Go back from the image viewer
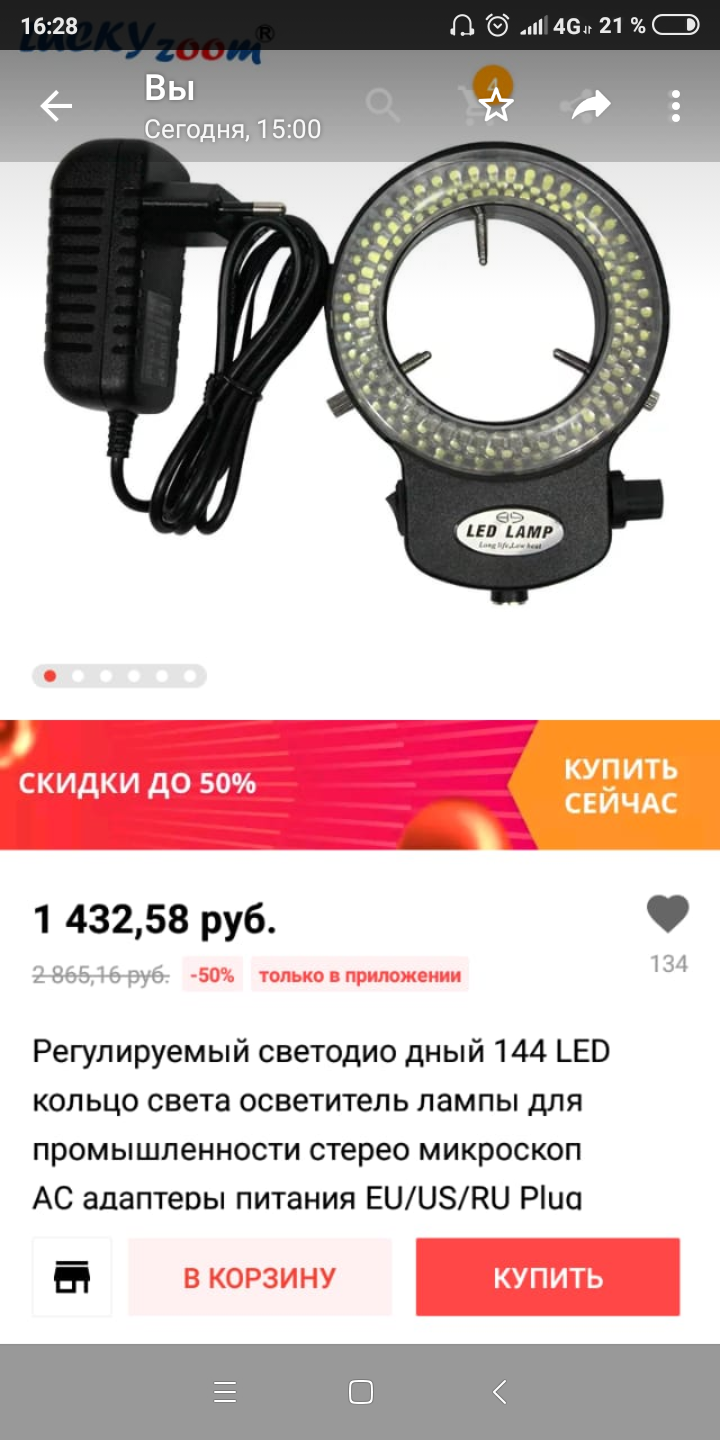The width and height of the screenshot is (720, 1440). tap(56, 106)
